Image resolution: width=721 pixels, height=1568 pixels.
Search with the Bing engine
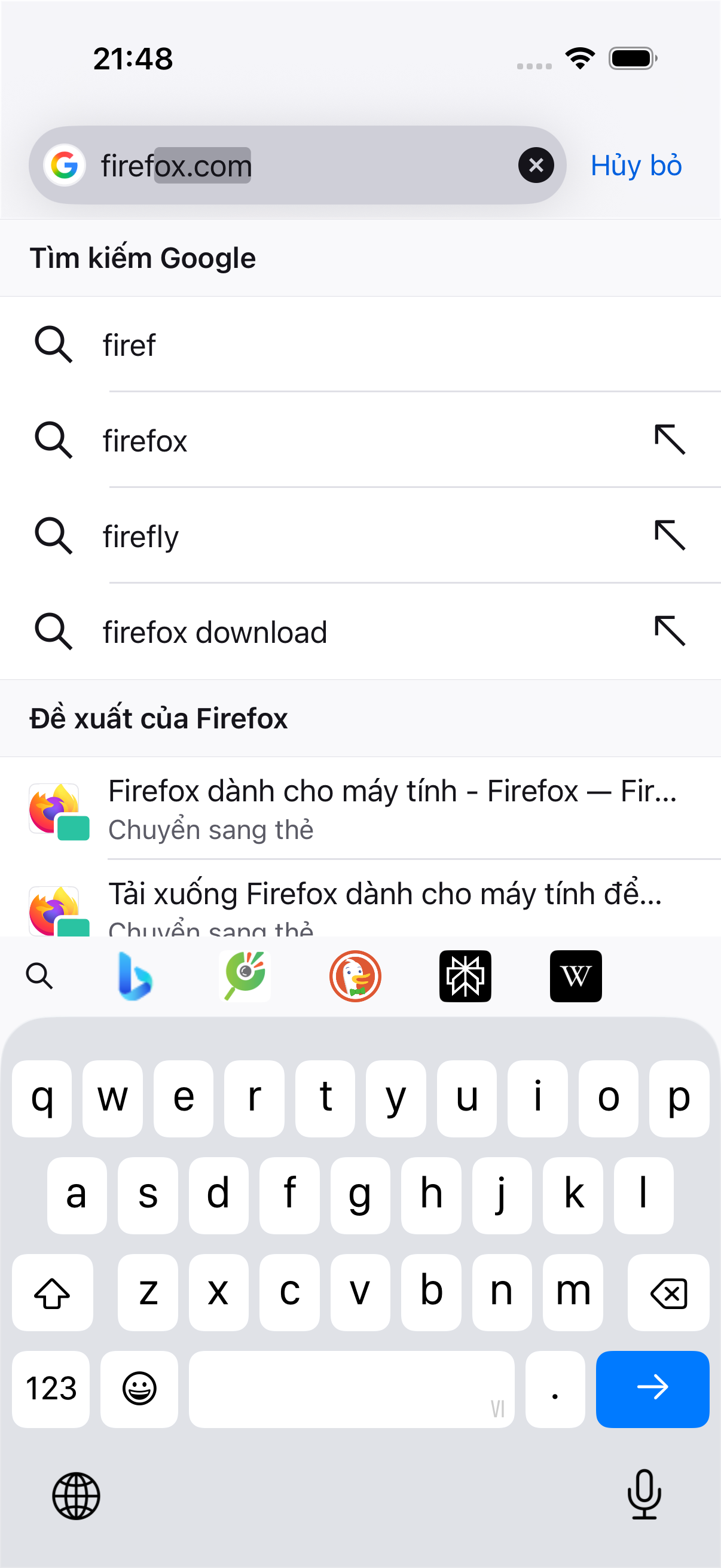coord(135,976)
